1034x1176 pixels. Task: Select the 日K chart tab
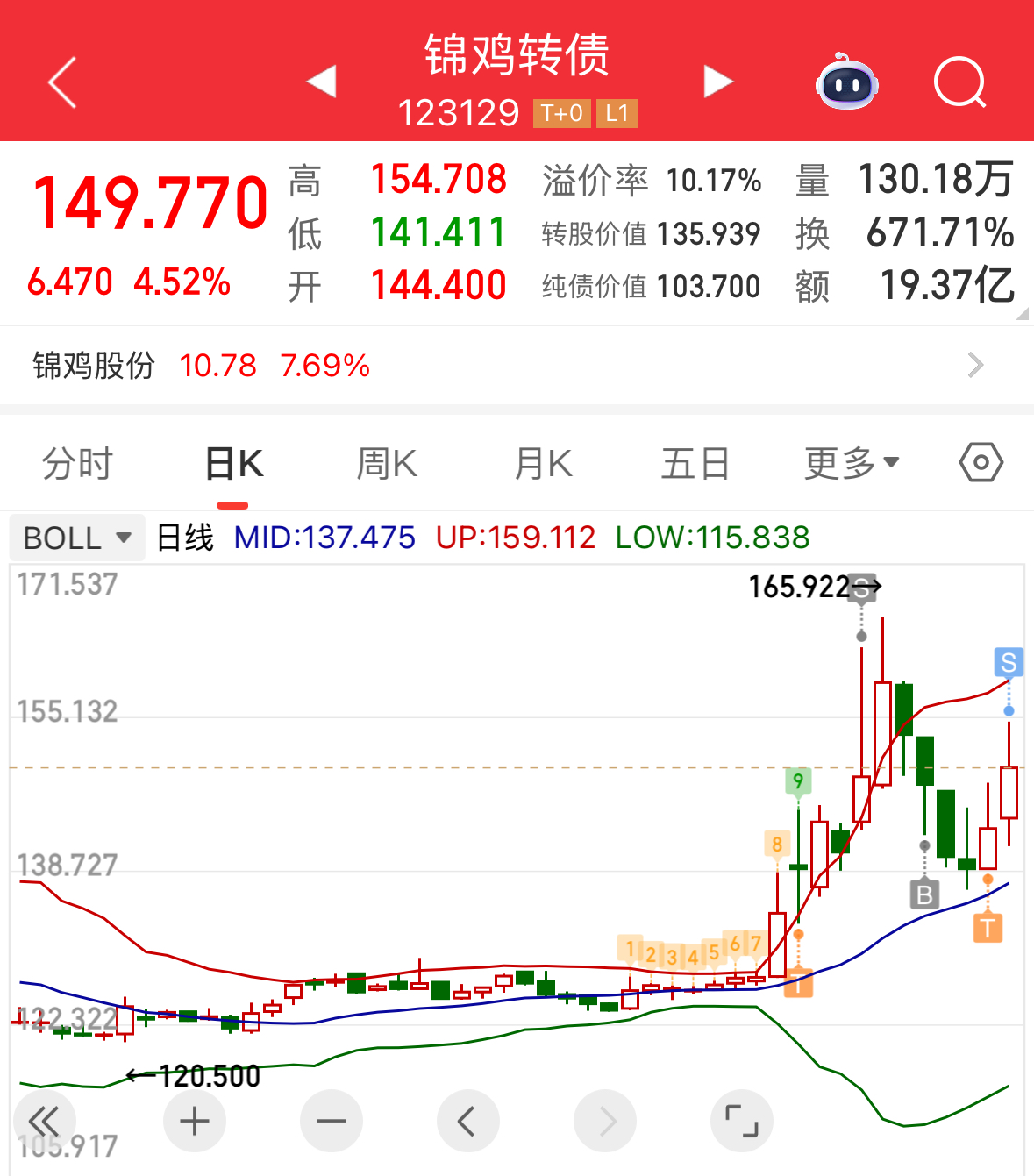click(233, 463)
